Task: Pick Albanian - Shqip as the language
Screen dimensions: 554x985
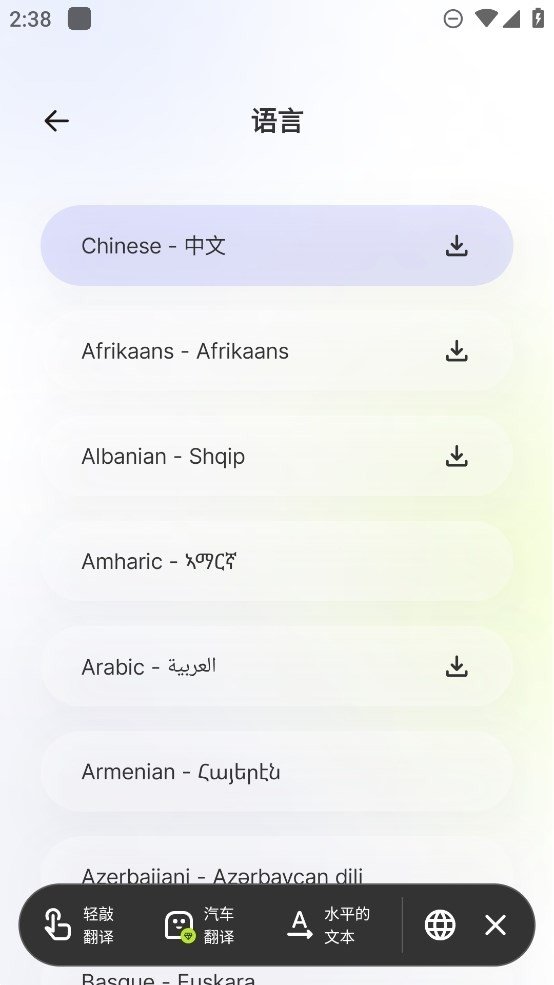Action: (x=277, y=456)
